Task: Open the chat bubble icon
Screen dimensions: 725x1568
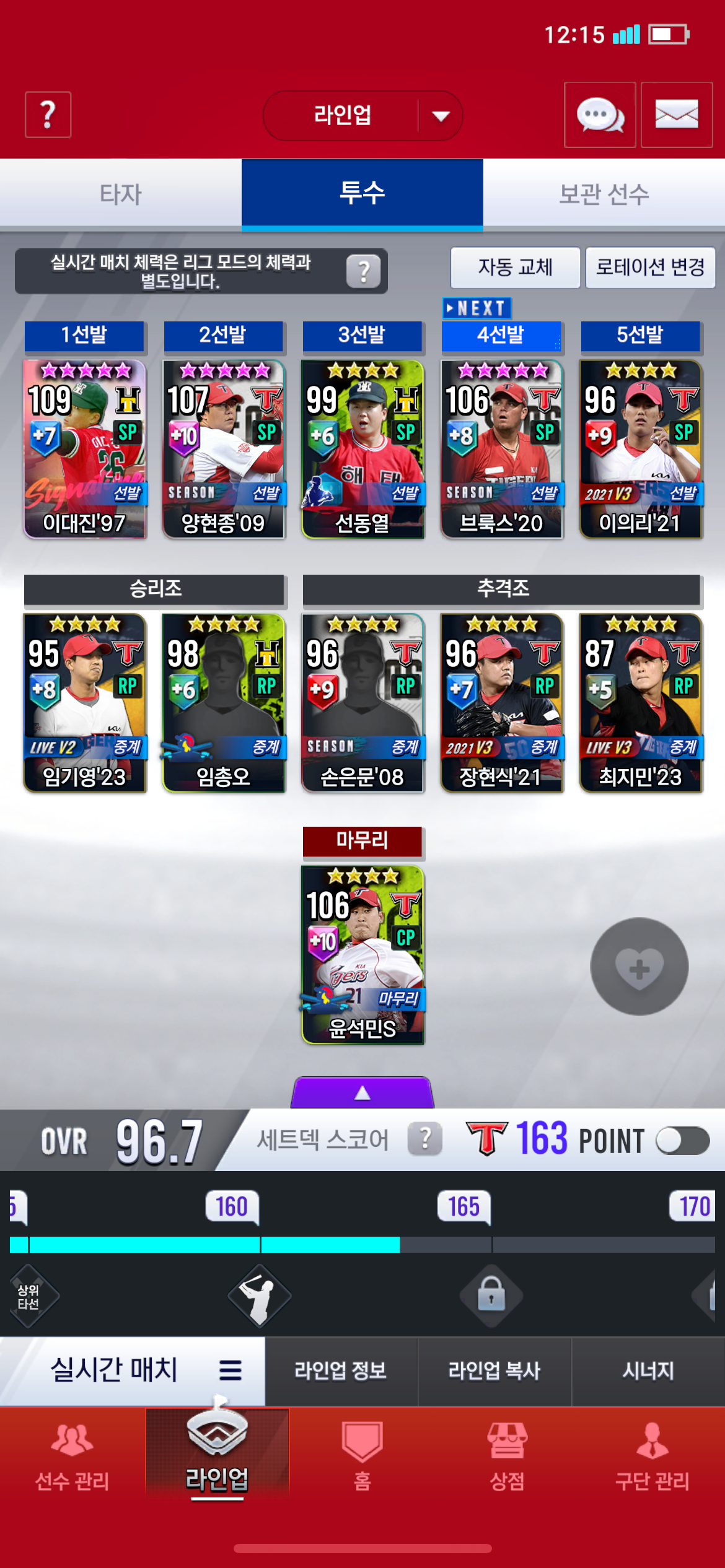Action: tap(600, 115)
